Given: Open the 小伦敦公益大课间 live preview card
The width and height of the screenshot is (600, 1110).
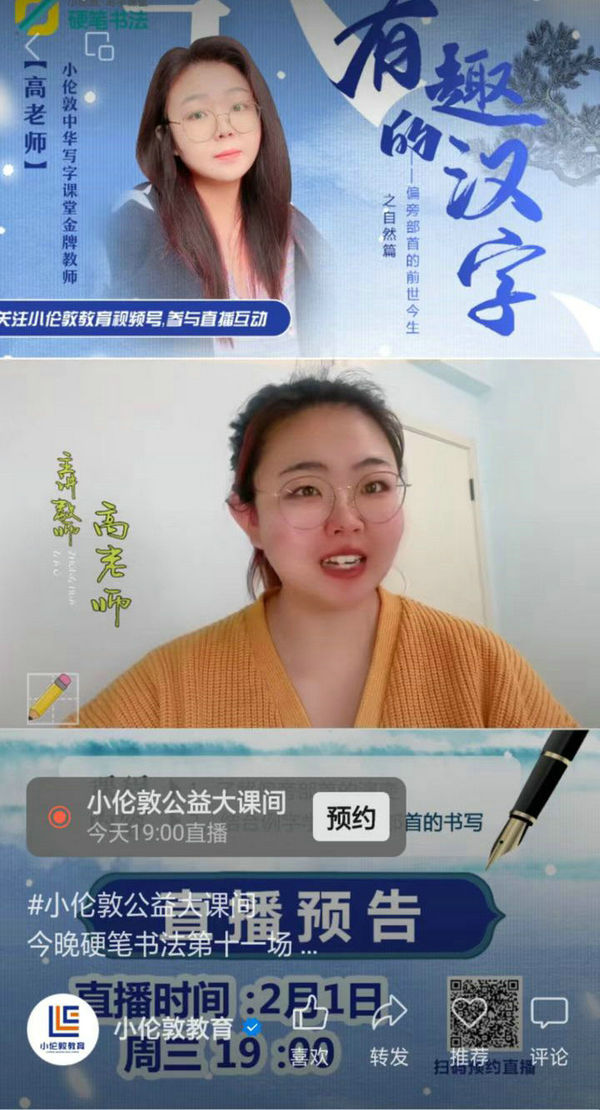Looking at the screenshot, I should point(185,815).
